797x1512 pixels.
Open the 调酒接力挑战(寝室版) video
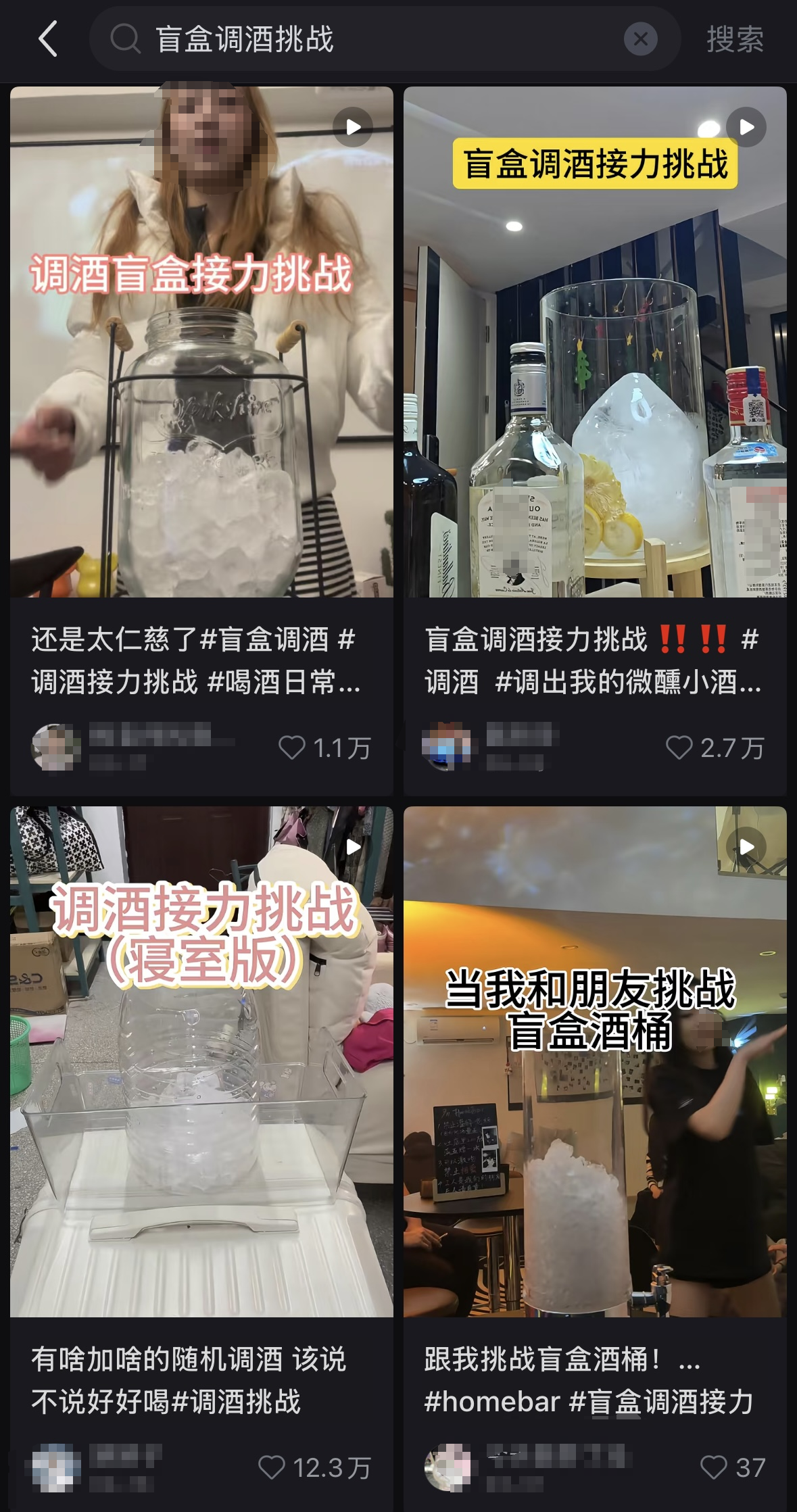pyautogui.click(x=201, y=1061)
